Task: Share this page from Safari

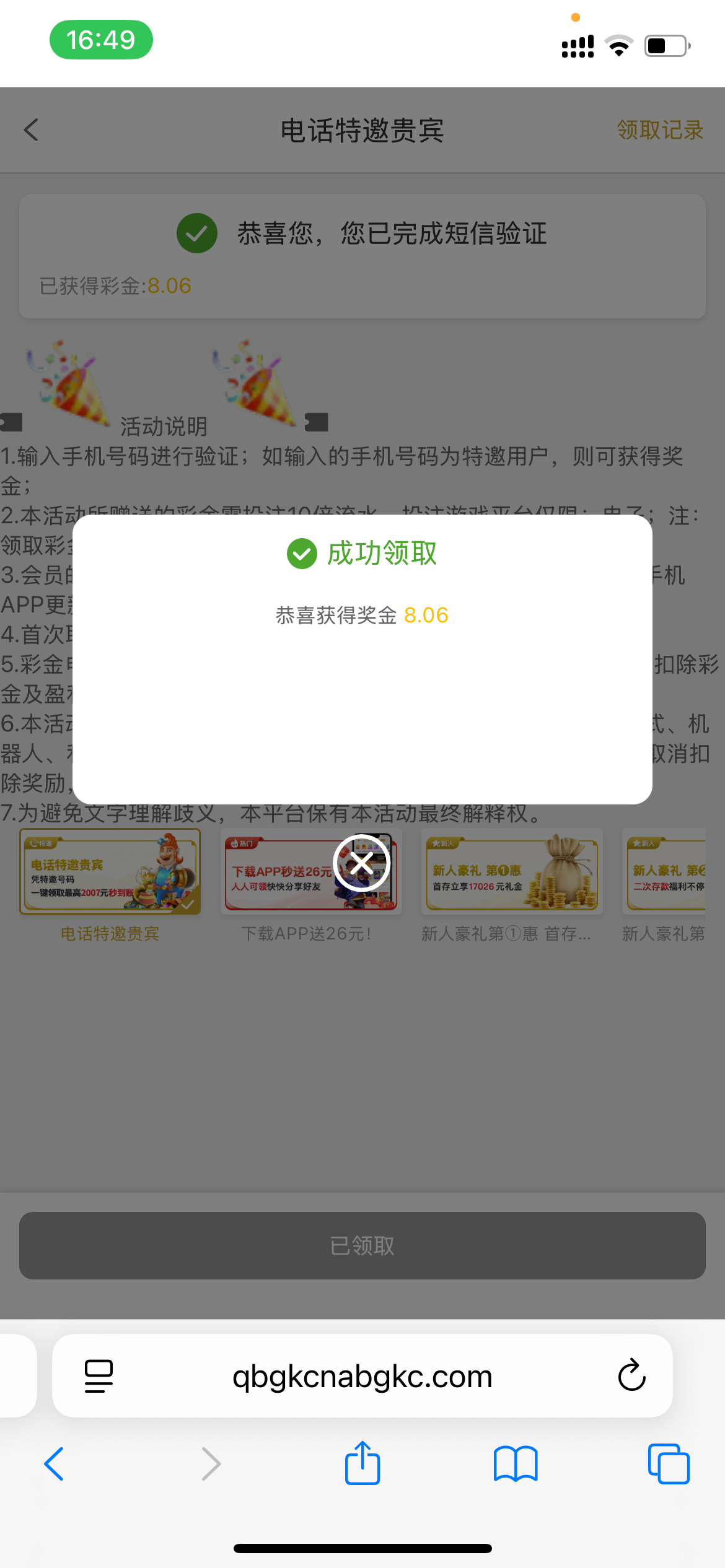Action: point(362,1464)
